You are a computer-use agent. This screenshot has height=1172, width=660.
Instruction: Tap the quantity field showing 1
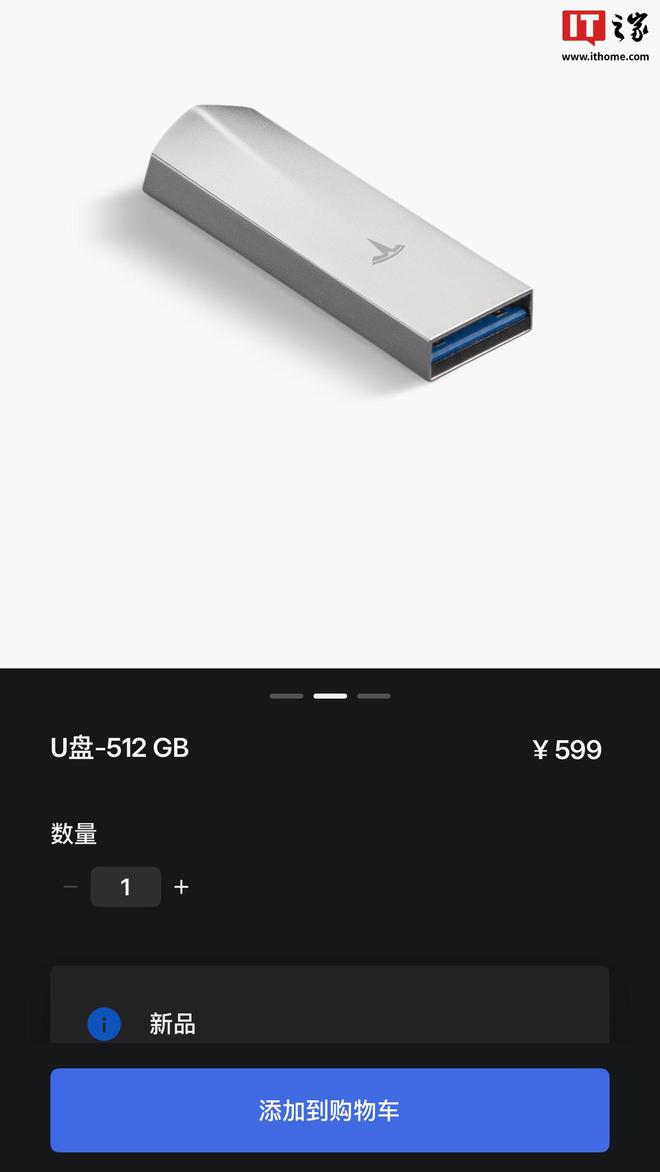coord(125,887)
